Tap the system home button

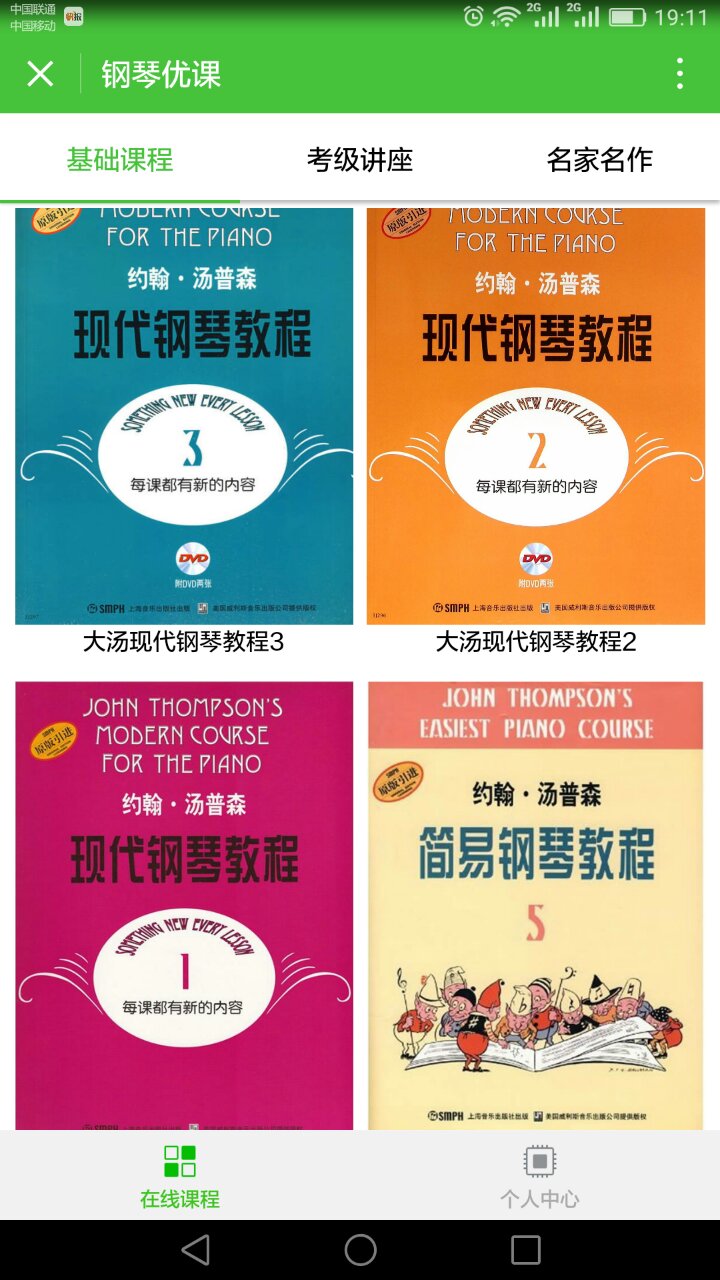[x=360, y=1250]
